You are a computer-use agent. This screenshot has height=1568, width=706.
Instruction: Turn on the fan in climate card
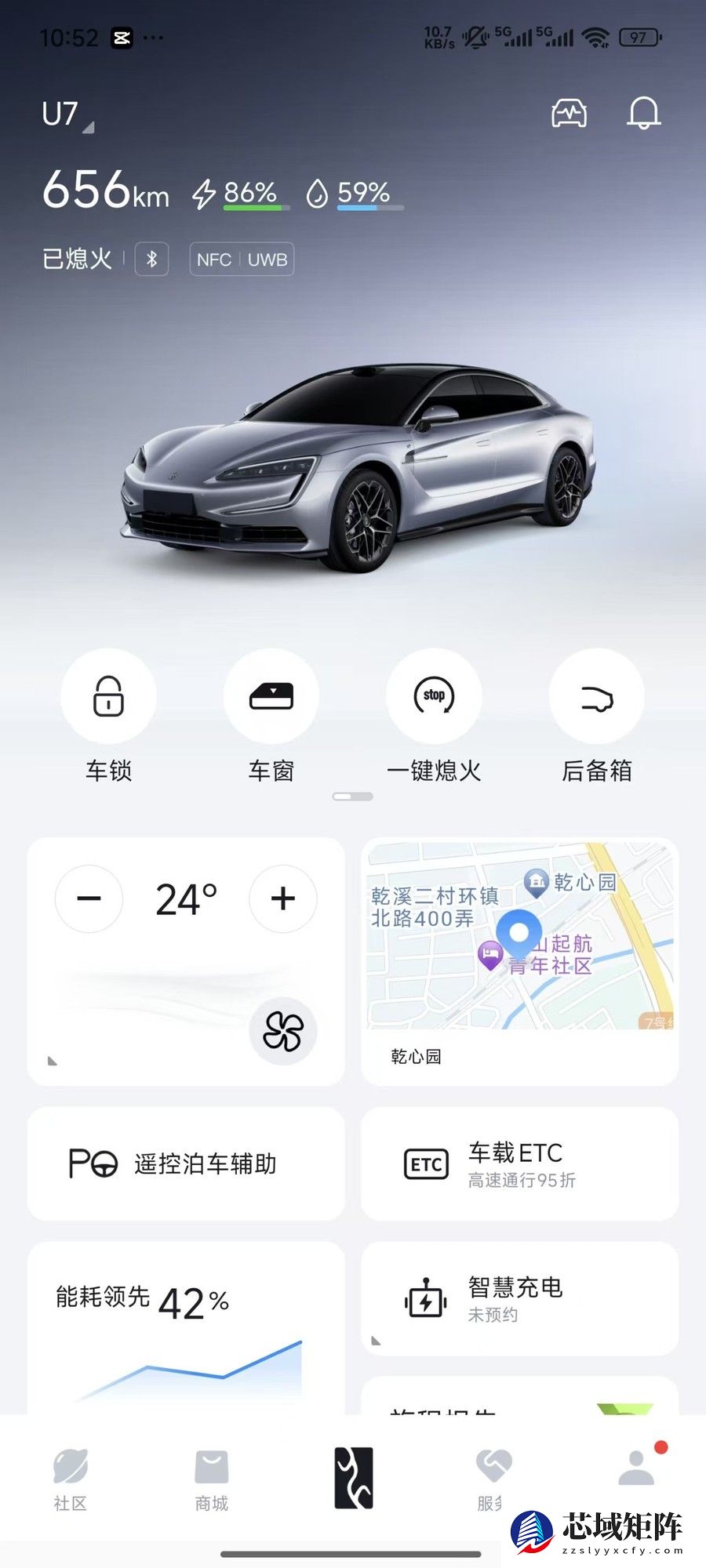pos(285,1032)
